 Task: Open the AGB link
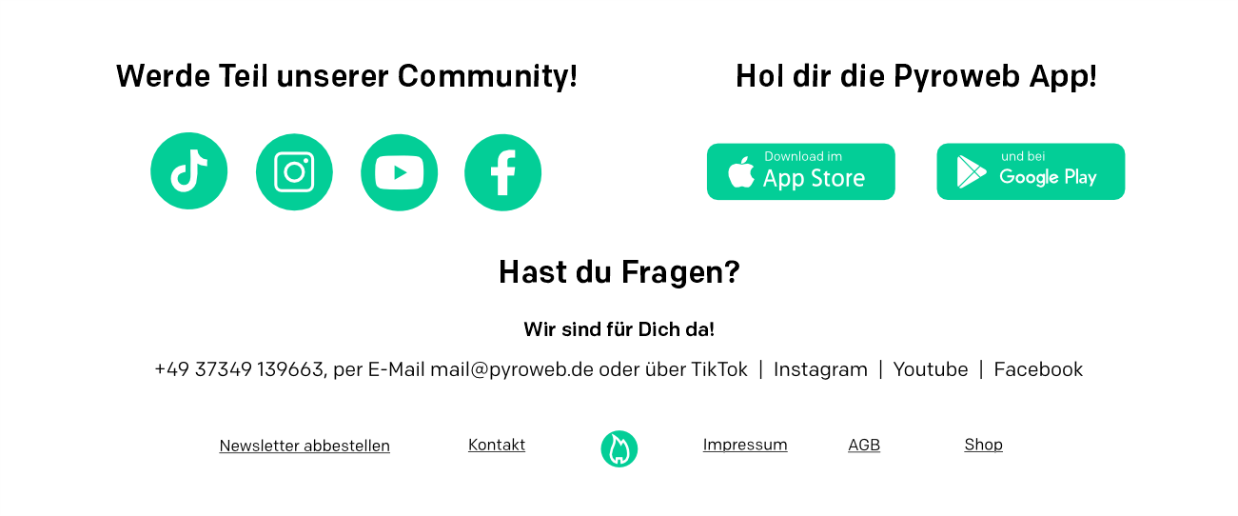[x=864, y=445]
